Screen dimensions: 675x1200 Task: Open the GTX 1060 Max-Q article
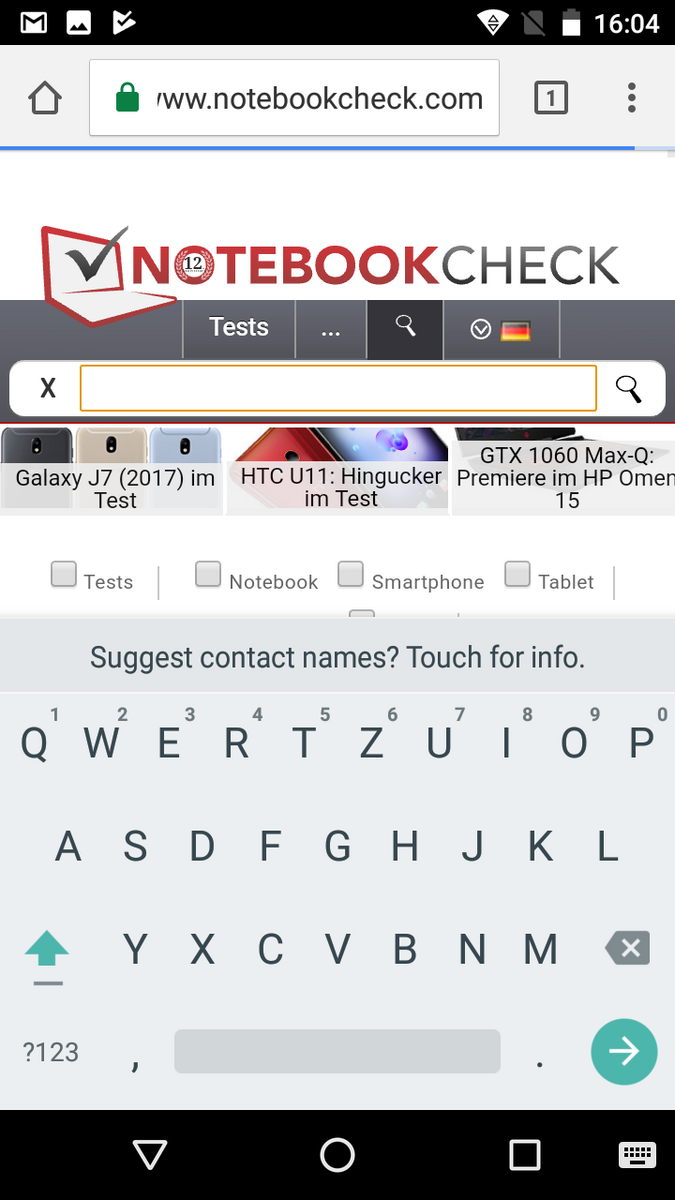564,472
